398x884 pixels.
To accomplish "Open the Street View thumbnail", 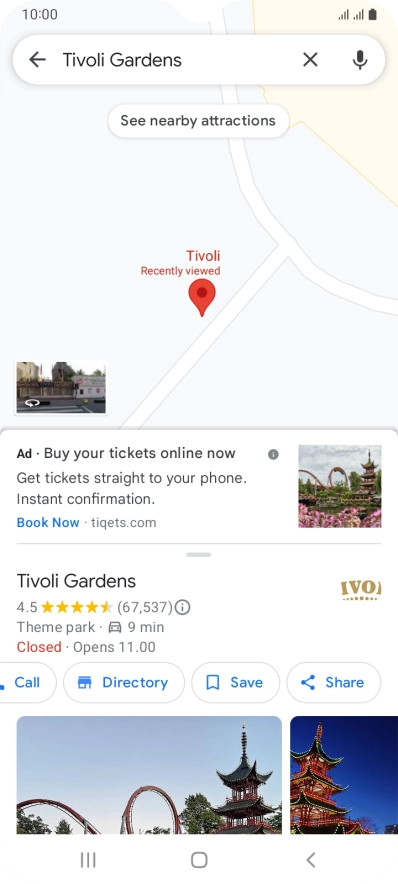I will pos(61,388).
